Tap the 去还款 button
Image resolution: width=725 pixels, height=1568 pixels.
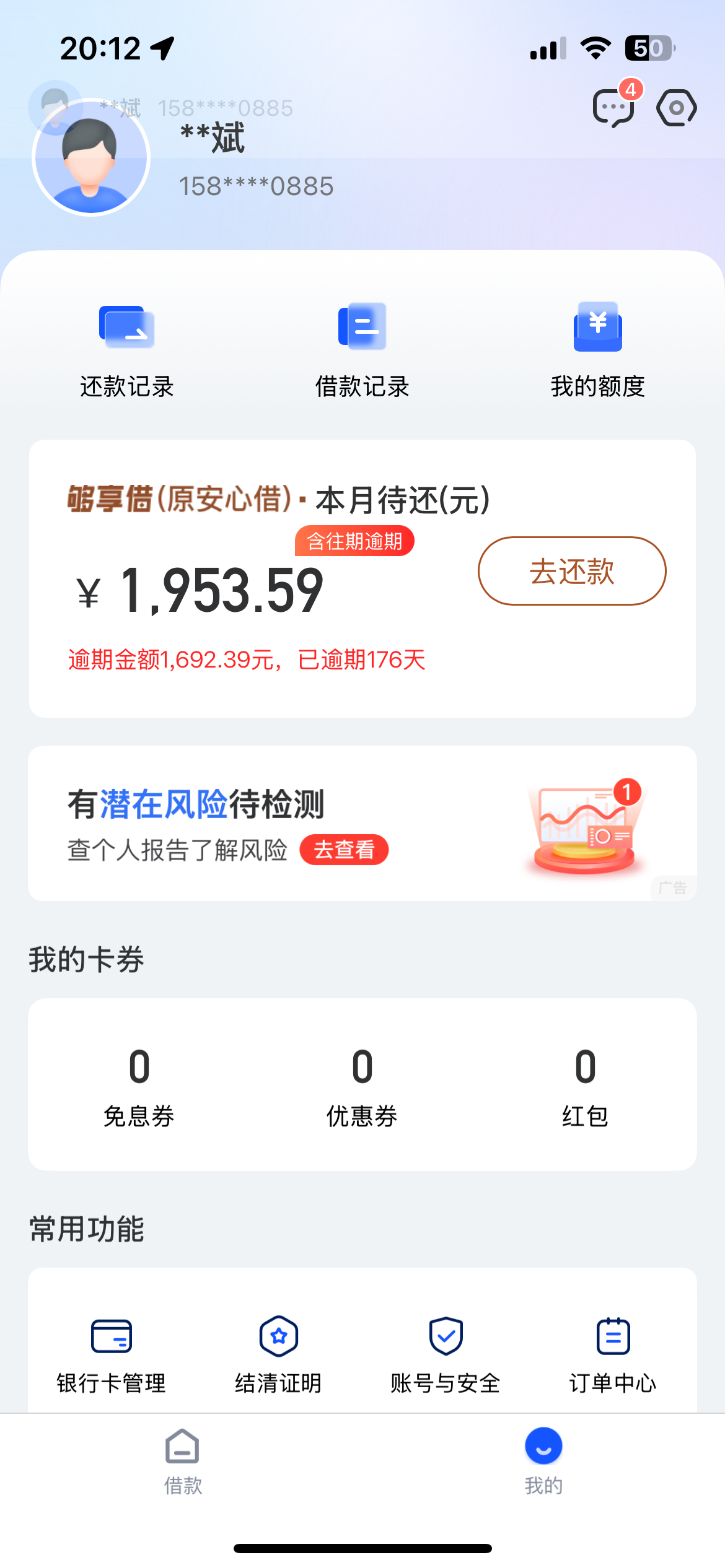click(571, 571)
